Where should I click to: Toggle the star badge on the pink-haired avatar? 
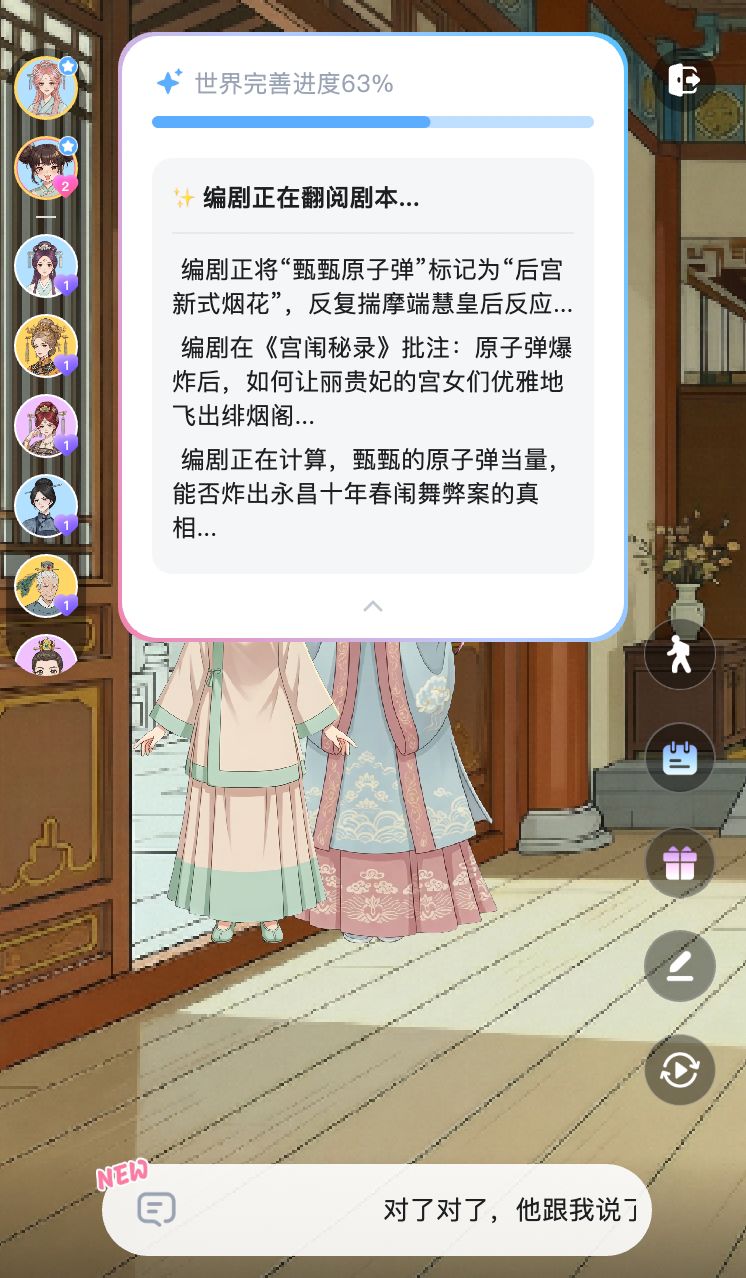[67, 65]
